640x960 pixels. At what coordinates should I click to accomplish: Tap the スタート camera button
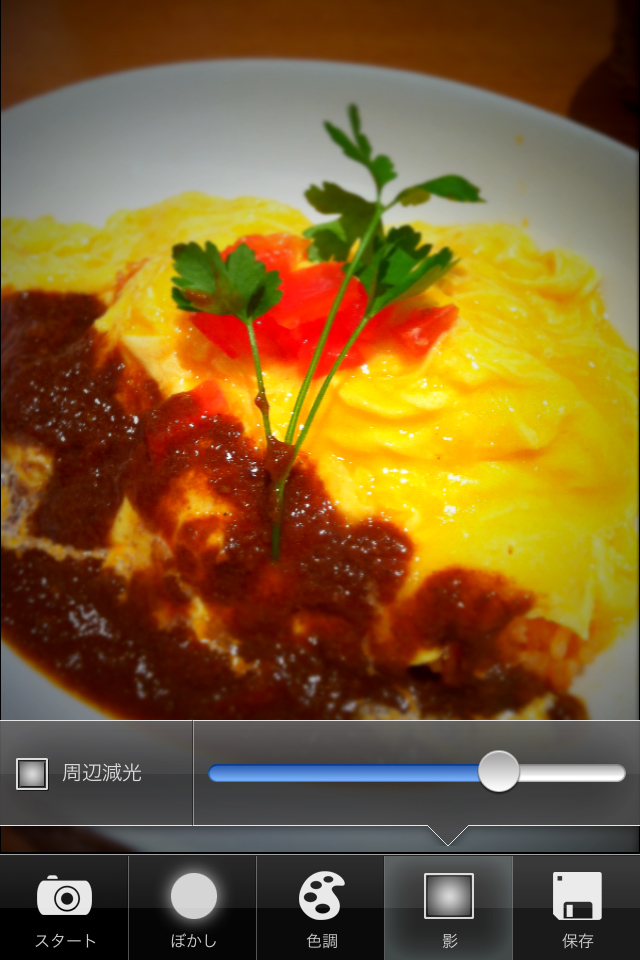(65, 906)
